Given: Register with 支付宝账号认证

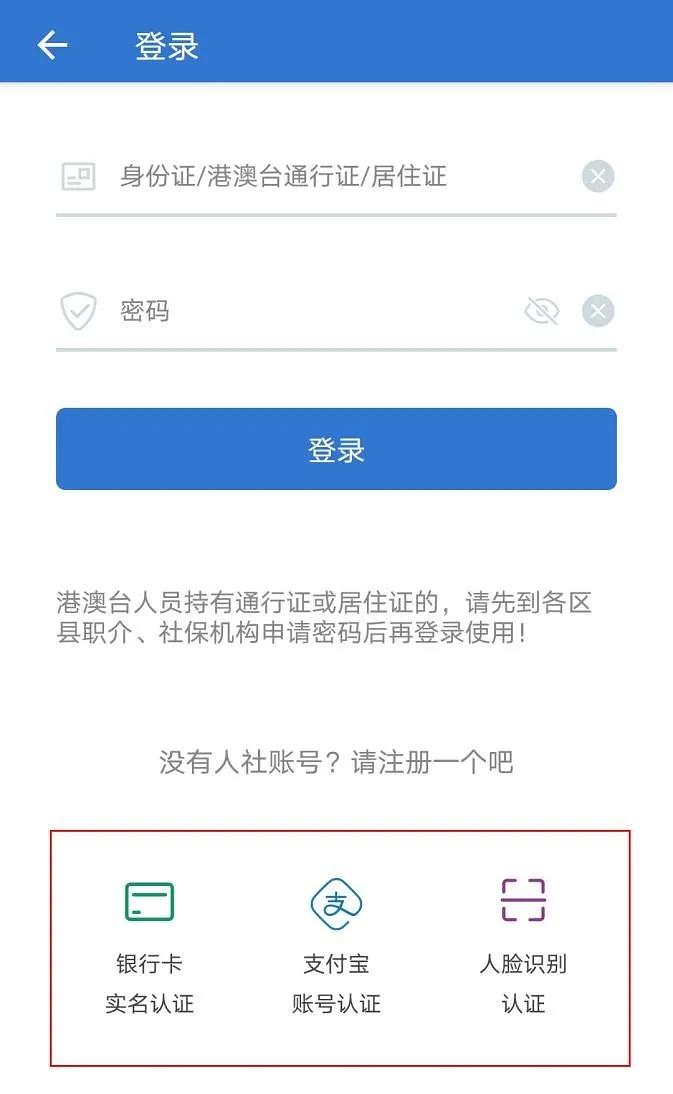Looking at the screenshot, I should point(336,947).
